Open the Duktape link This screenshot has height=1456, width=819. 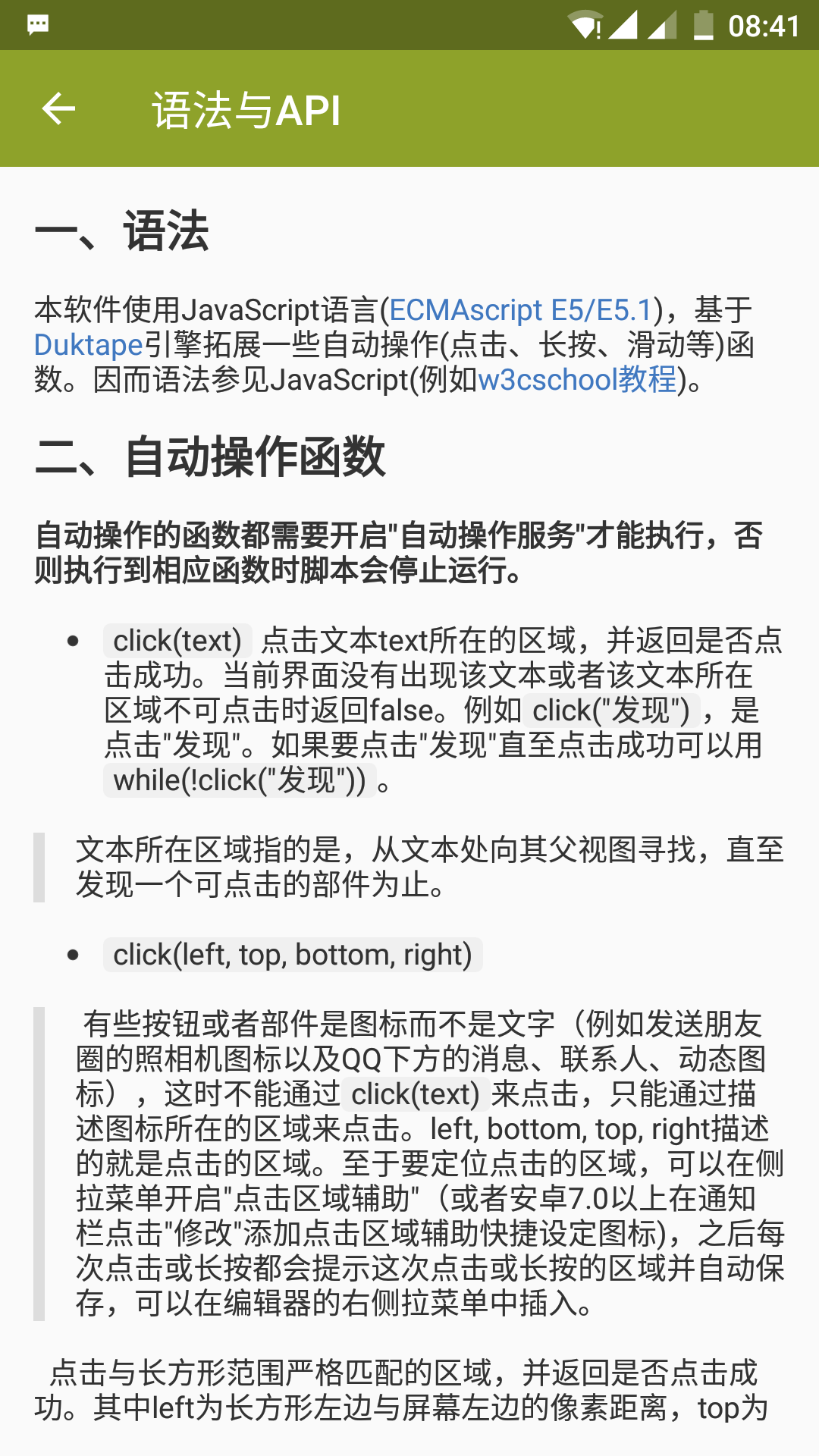coord(89,345)
